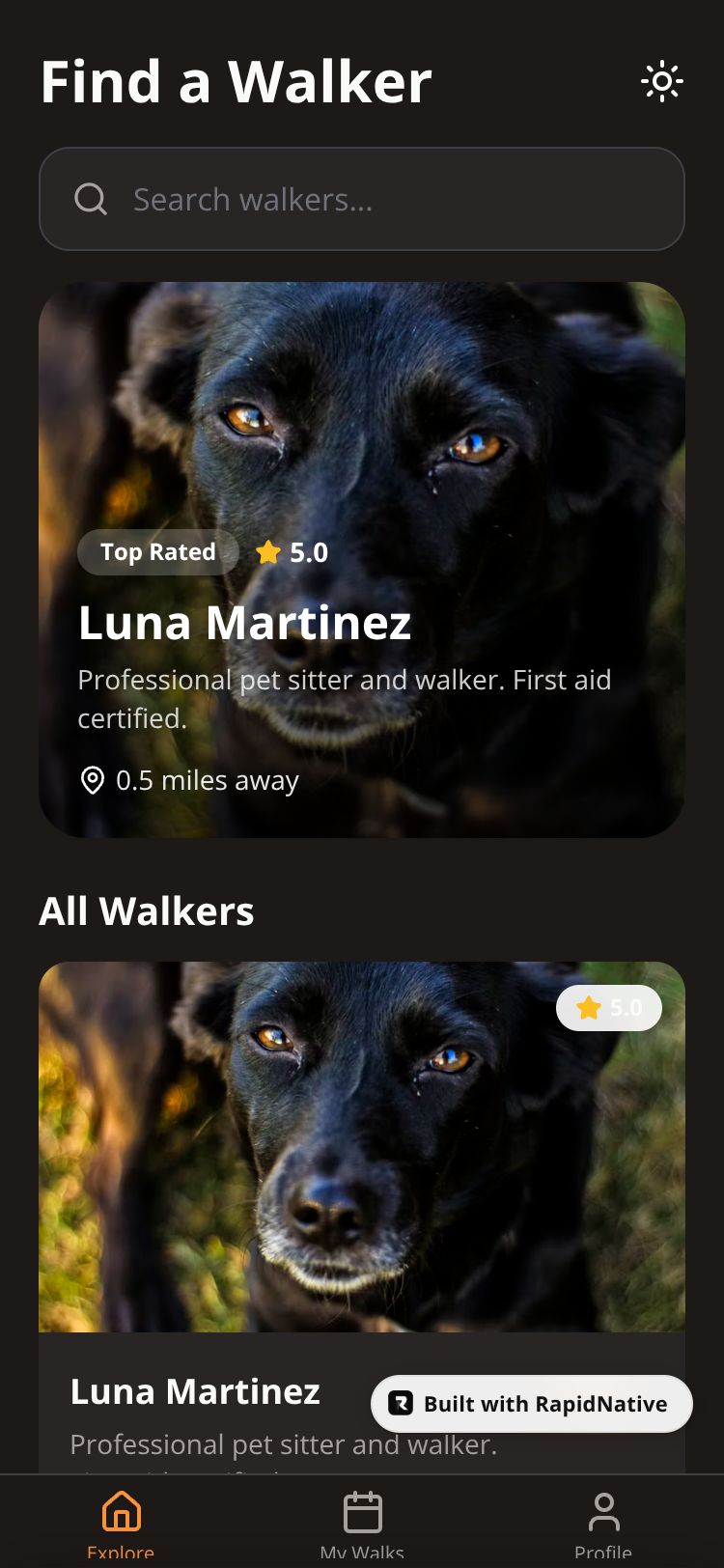Go to the Profile tab
724x1568 pixels.
coord(603,1522)
